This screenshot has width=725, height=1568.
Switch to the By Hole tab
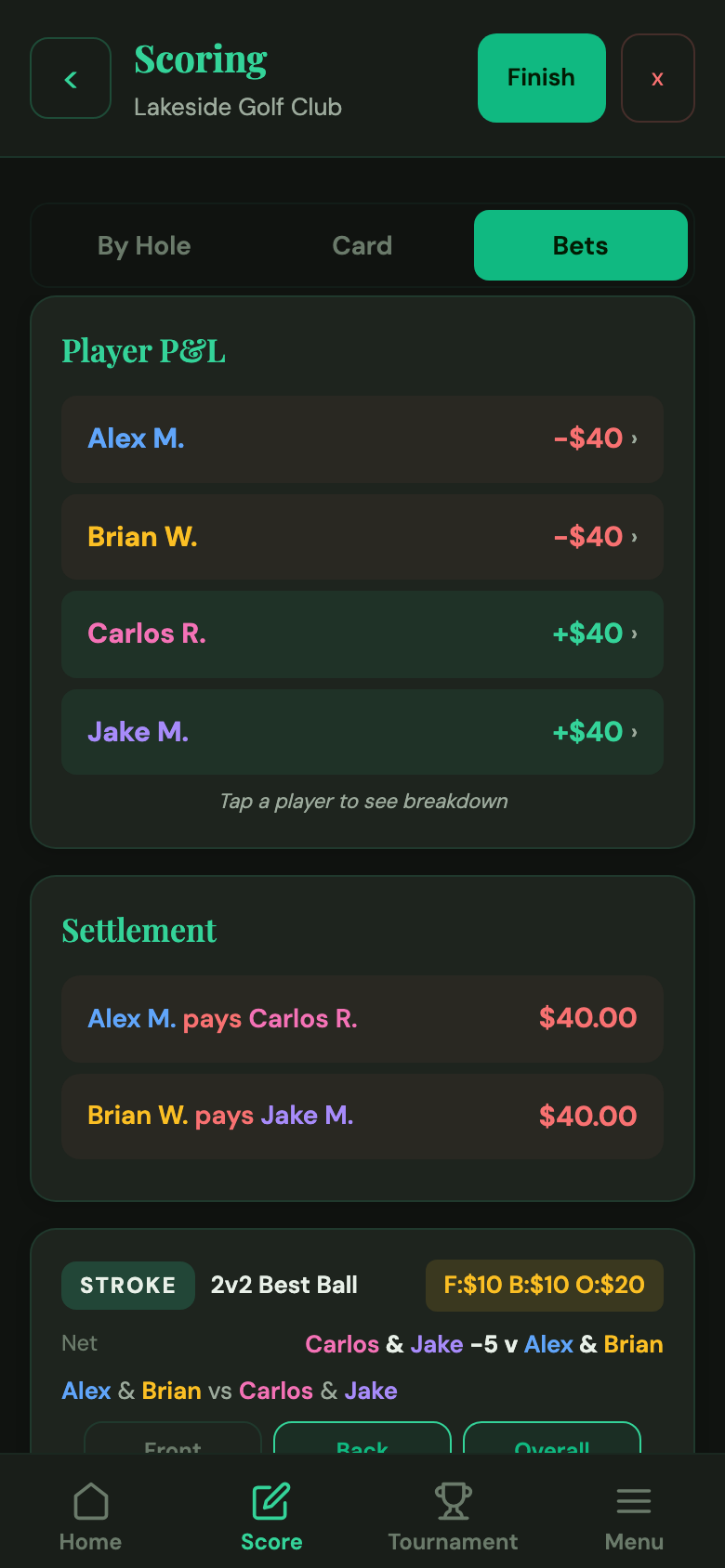[144, 245]
